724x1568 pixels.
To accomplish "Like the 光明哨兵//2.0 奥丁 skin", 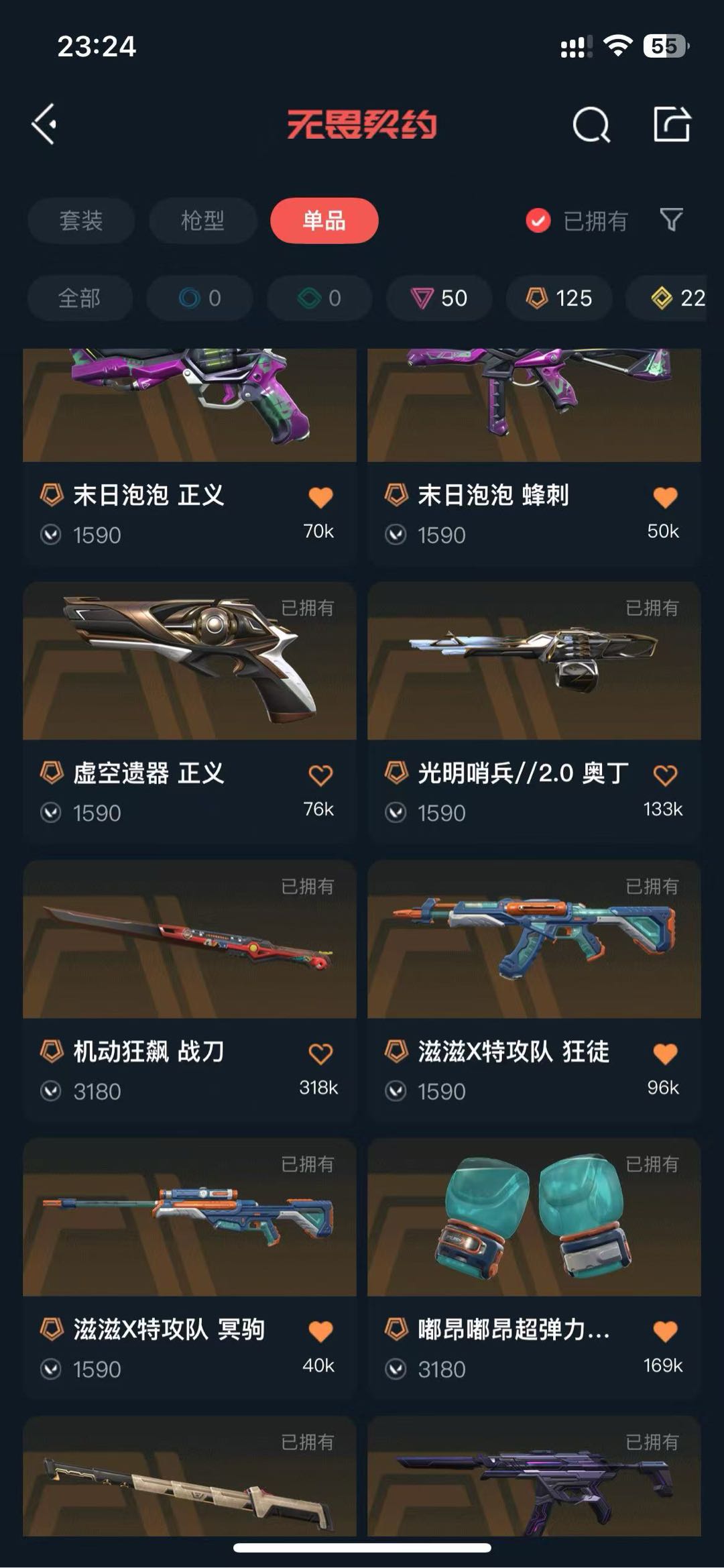I will tap(665, 775).
